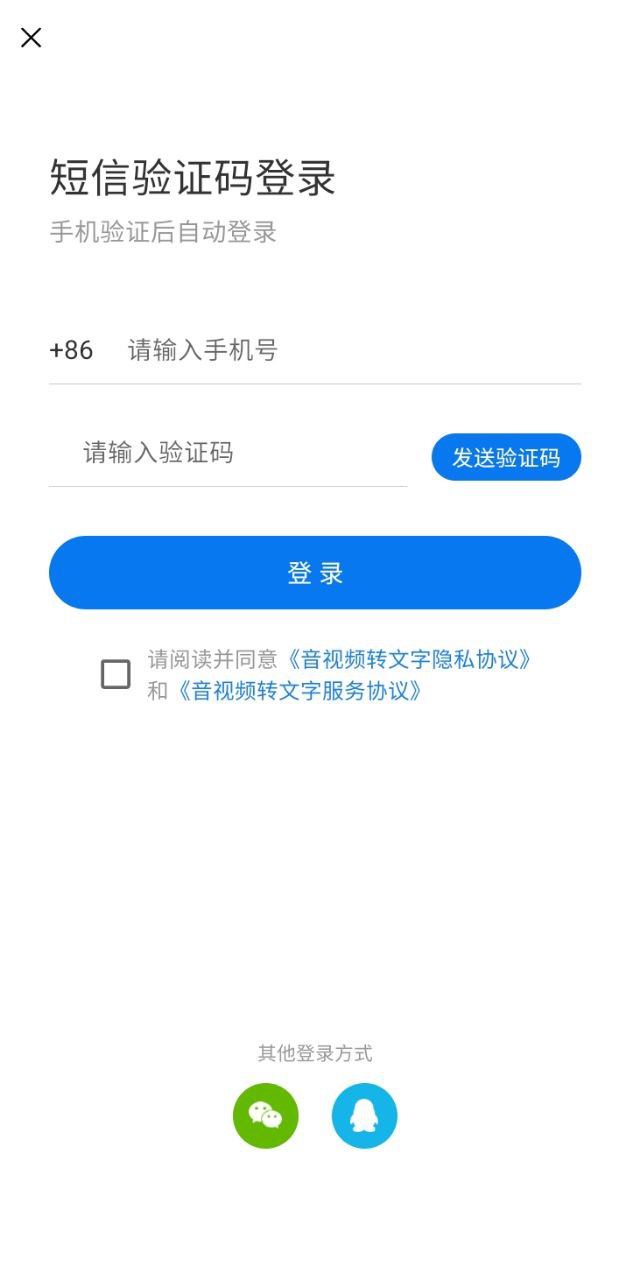Screen dimensions: 630x1280
Task: Open 音视频转文字隐私协议 link
Action: [408, 659]
